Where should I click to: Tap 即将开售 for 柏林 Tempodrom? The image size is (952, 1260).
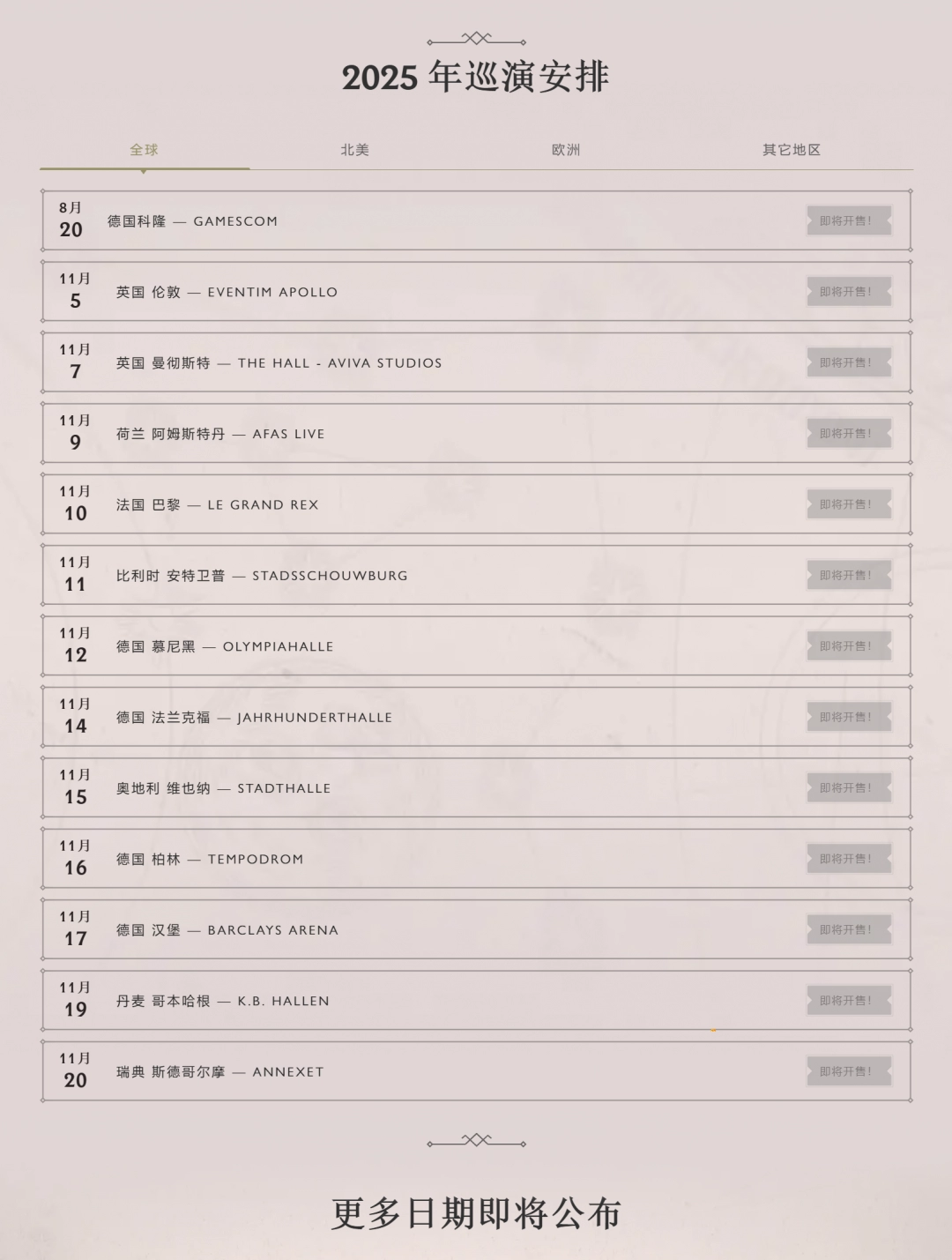click(x=848, y=859)
